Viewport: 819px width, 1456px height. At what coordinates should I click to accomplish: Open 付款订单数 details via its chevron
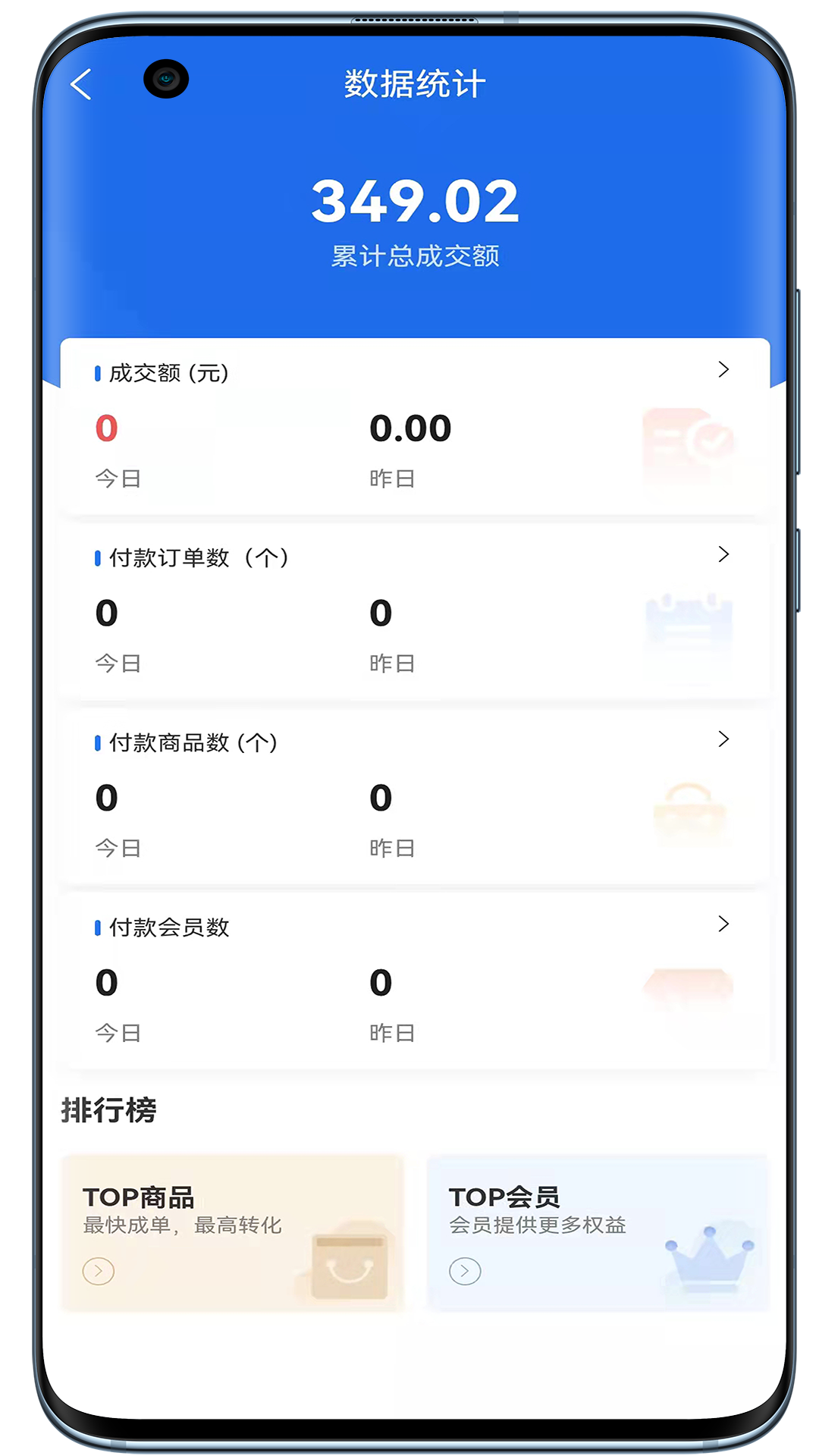click(x=723, y=554)
